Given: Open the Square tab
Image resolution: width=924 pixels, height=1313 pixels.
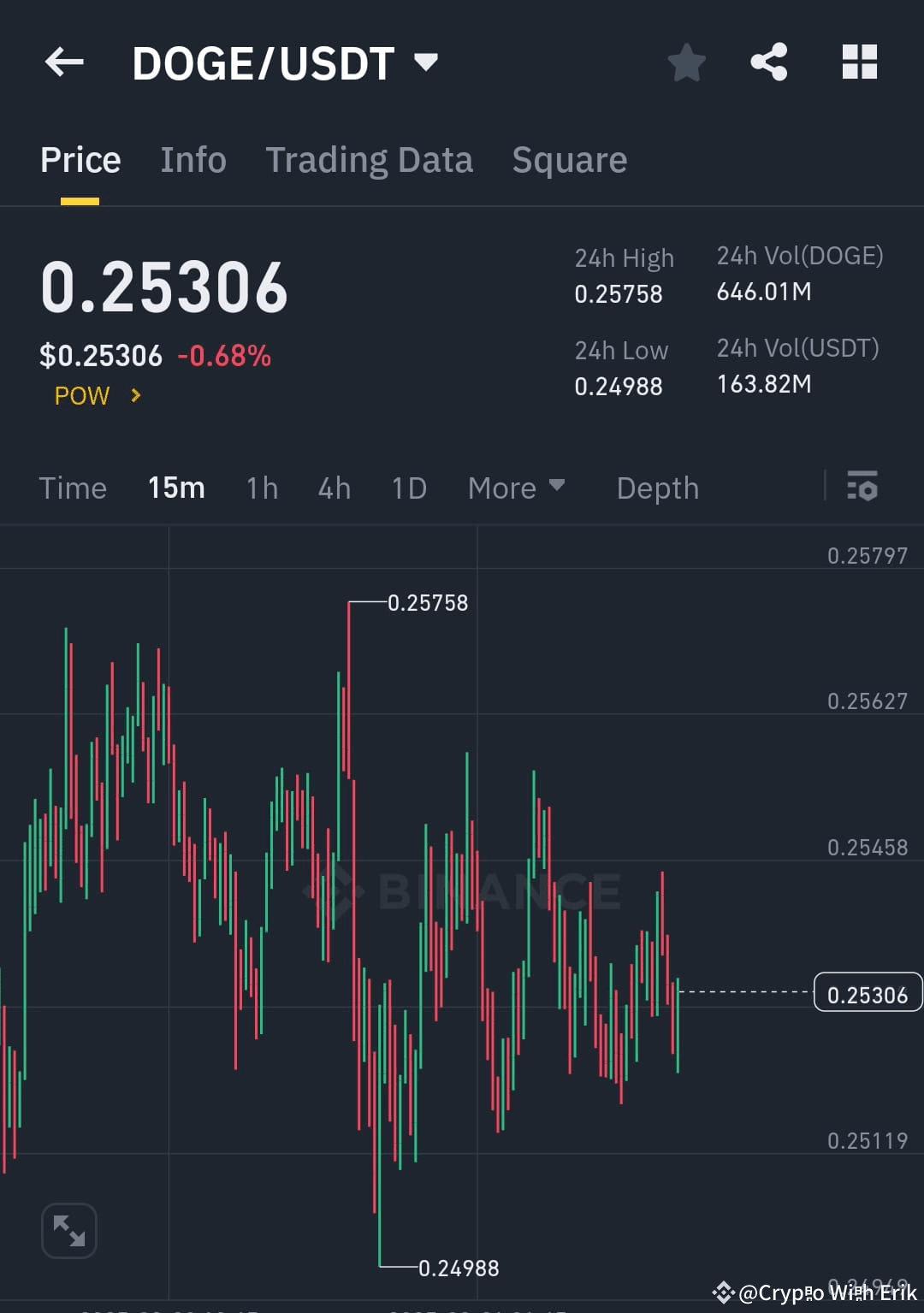Looking at the screenshot, I should (x=569, y=160).
